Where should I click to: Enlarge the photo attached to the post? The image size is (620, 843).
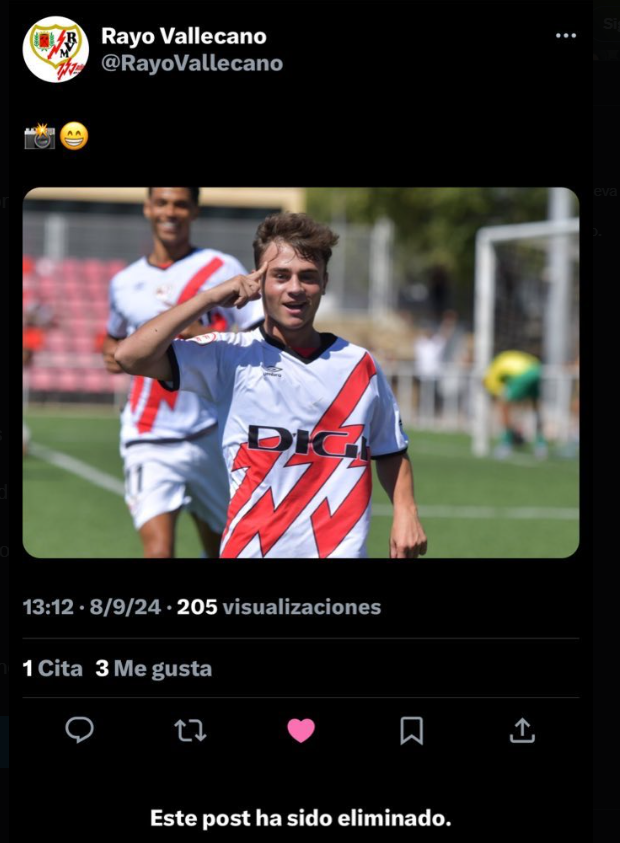coord(300,372)
